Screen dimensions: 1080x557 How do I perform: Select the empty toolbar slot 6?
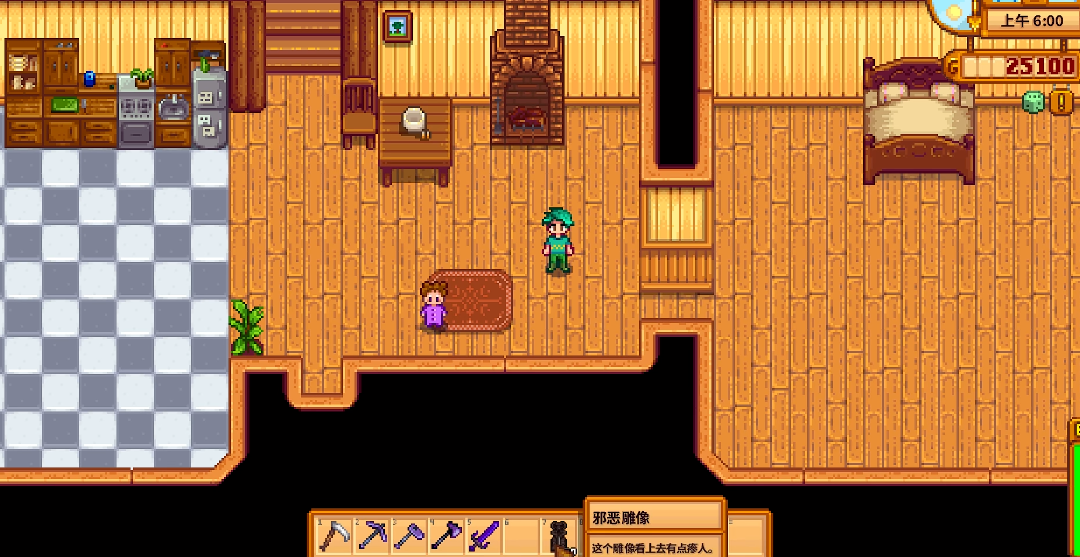(x=521, y=537)
